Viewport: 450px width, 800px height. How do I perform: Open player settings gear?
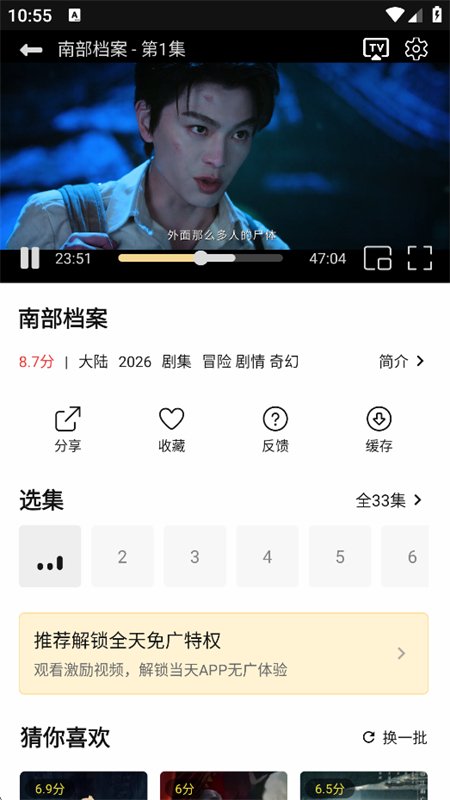click(416, 49)
